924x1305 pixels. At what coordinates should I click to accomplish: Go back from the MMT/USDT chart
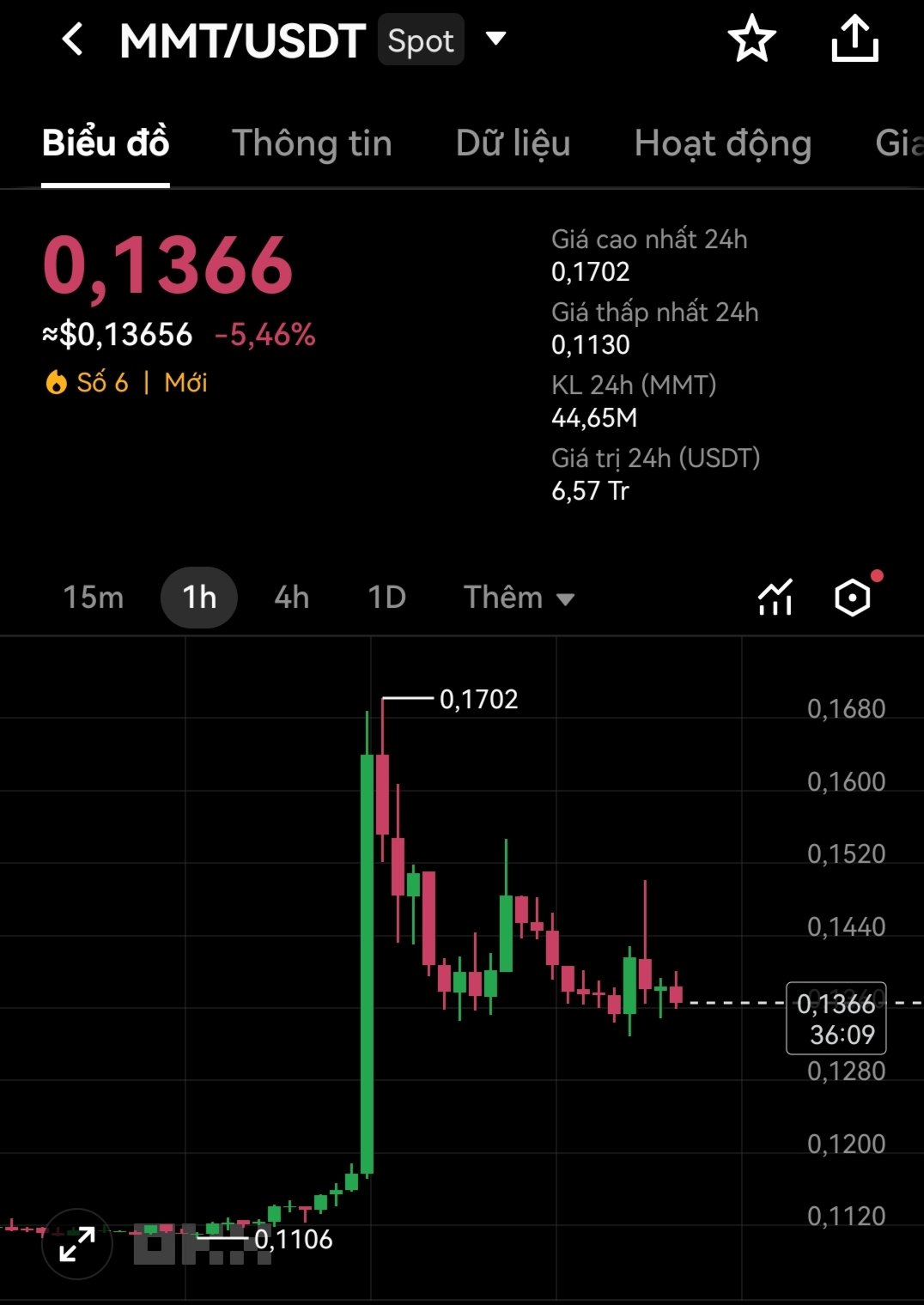(x=73, y=39)
